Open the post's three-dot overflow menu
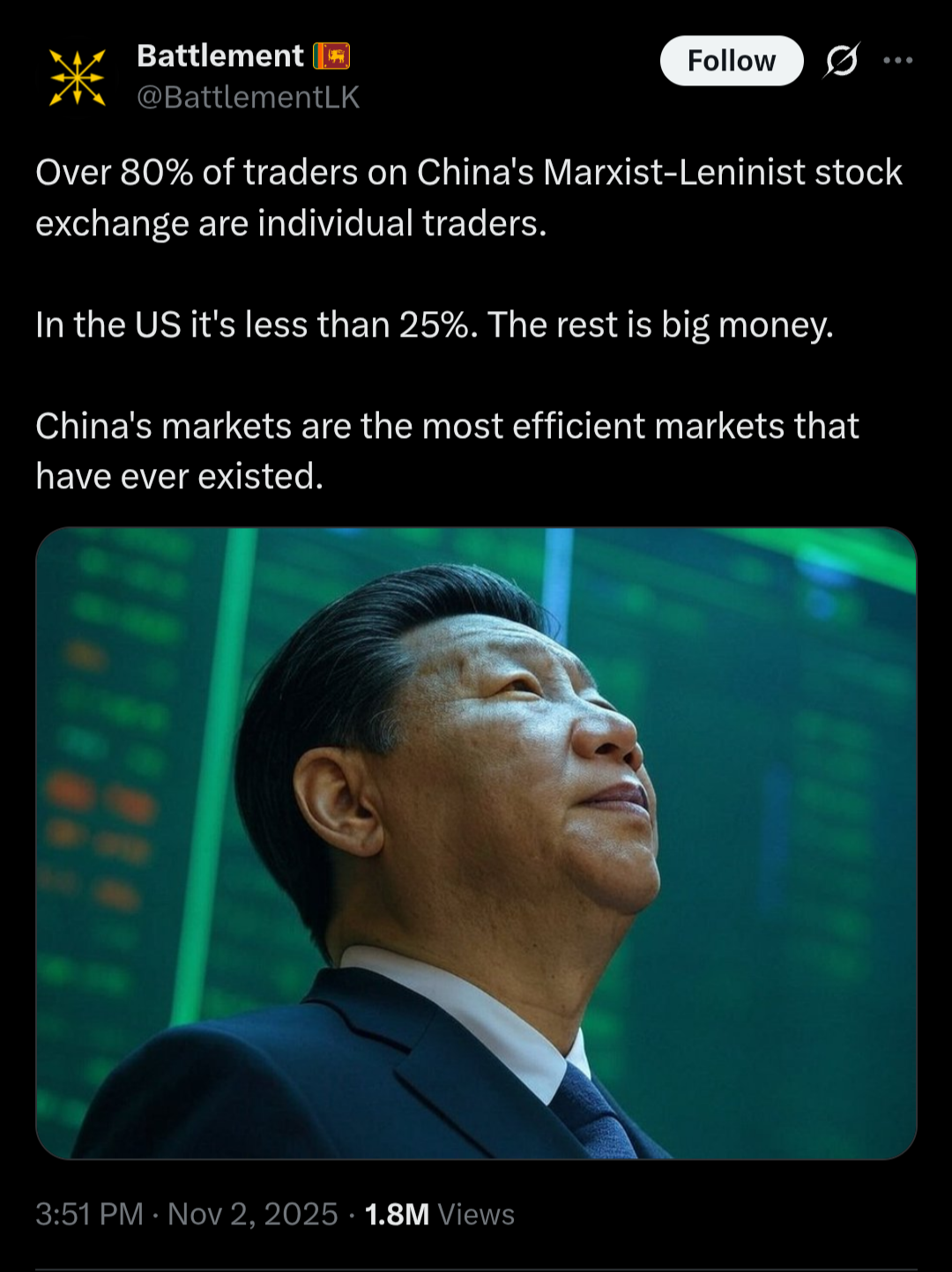Image resolution: width=952 pixels, height=1272 pixels. point(897,61)
